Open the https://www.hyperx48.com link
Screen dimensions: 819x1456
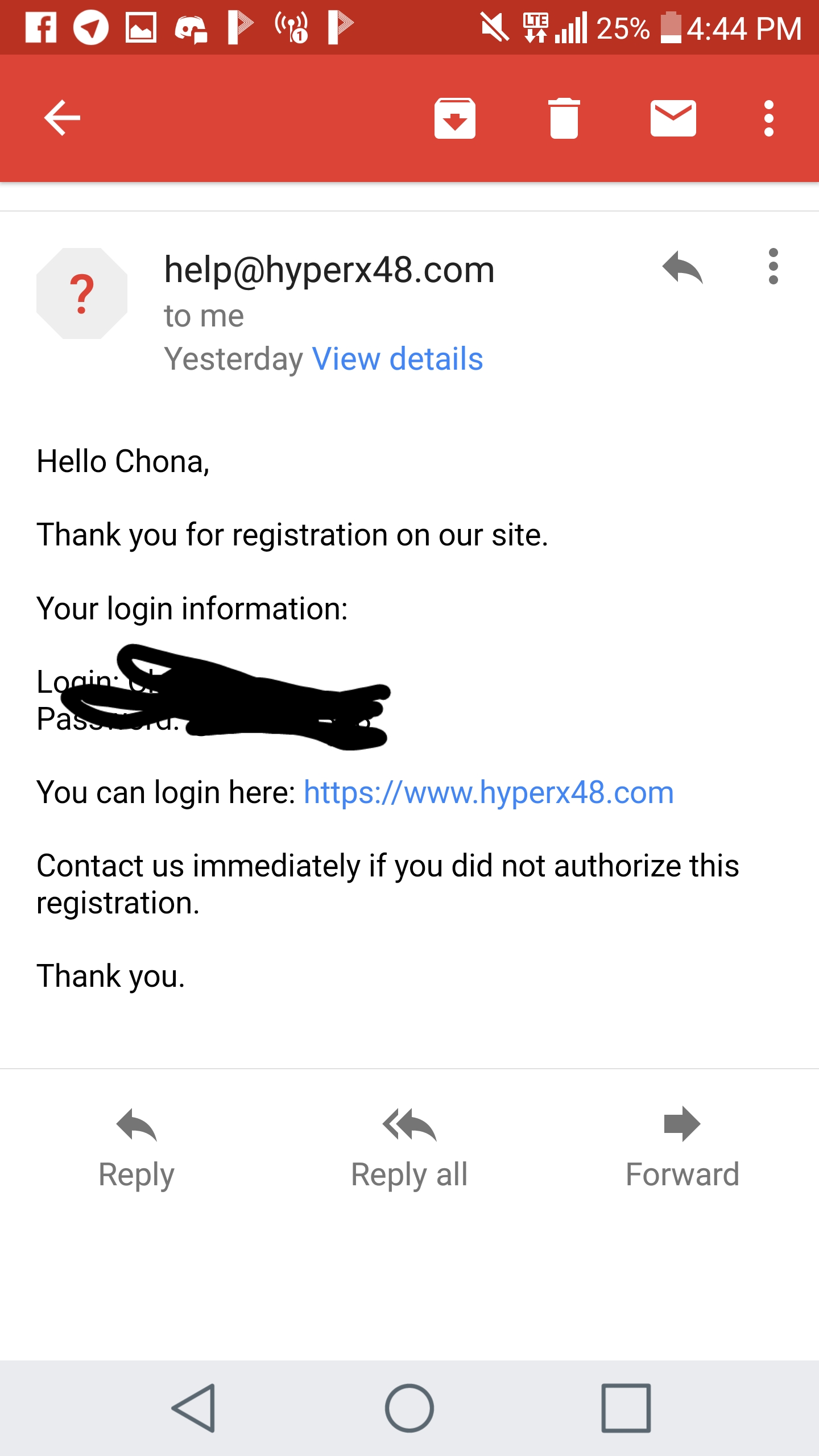pos(489,792)
